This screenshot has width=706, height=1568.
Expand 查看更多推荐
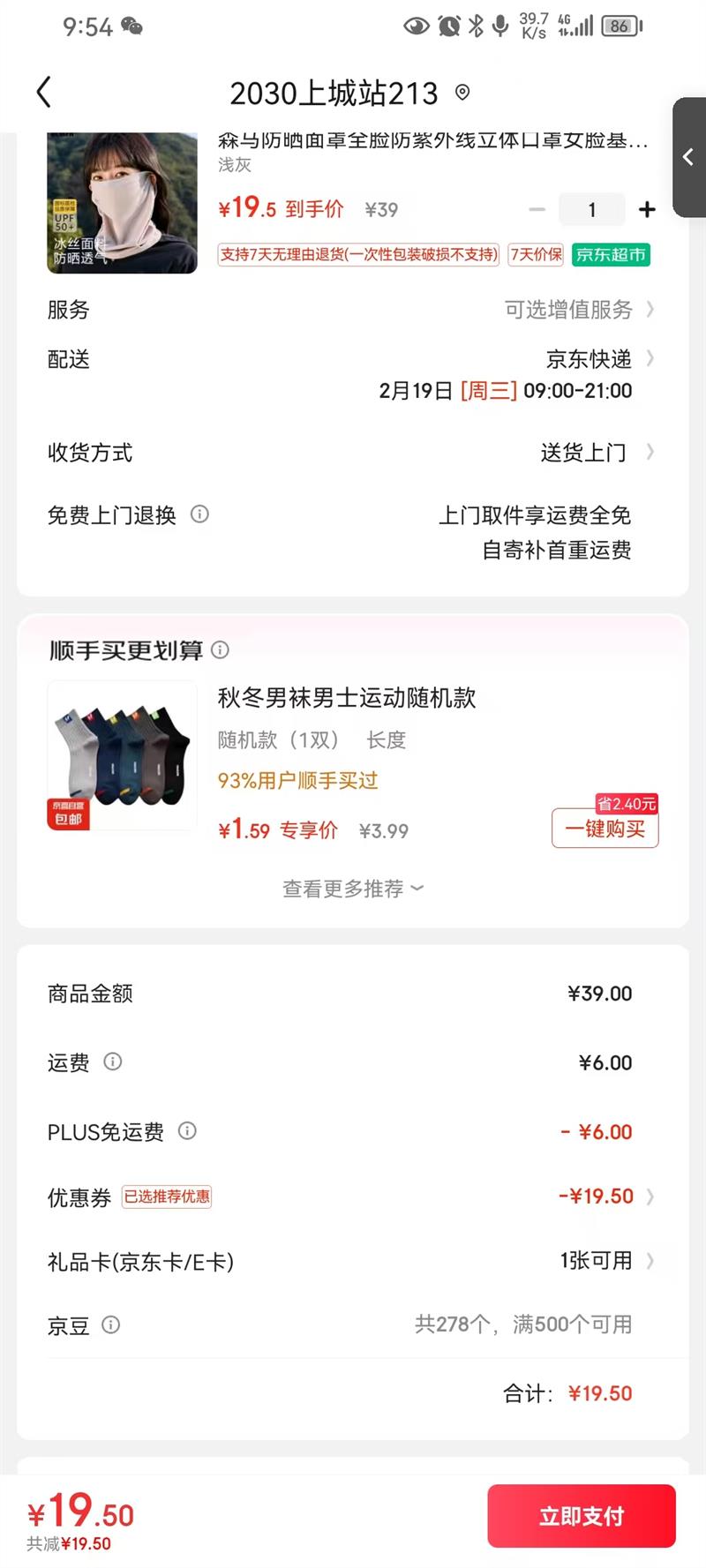tap(353, 889)
